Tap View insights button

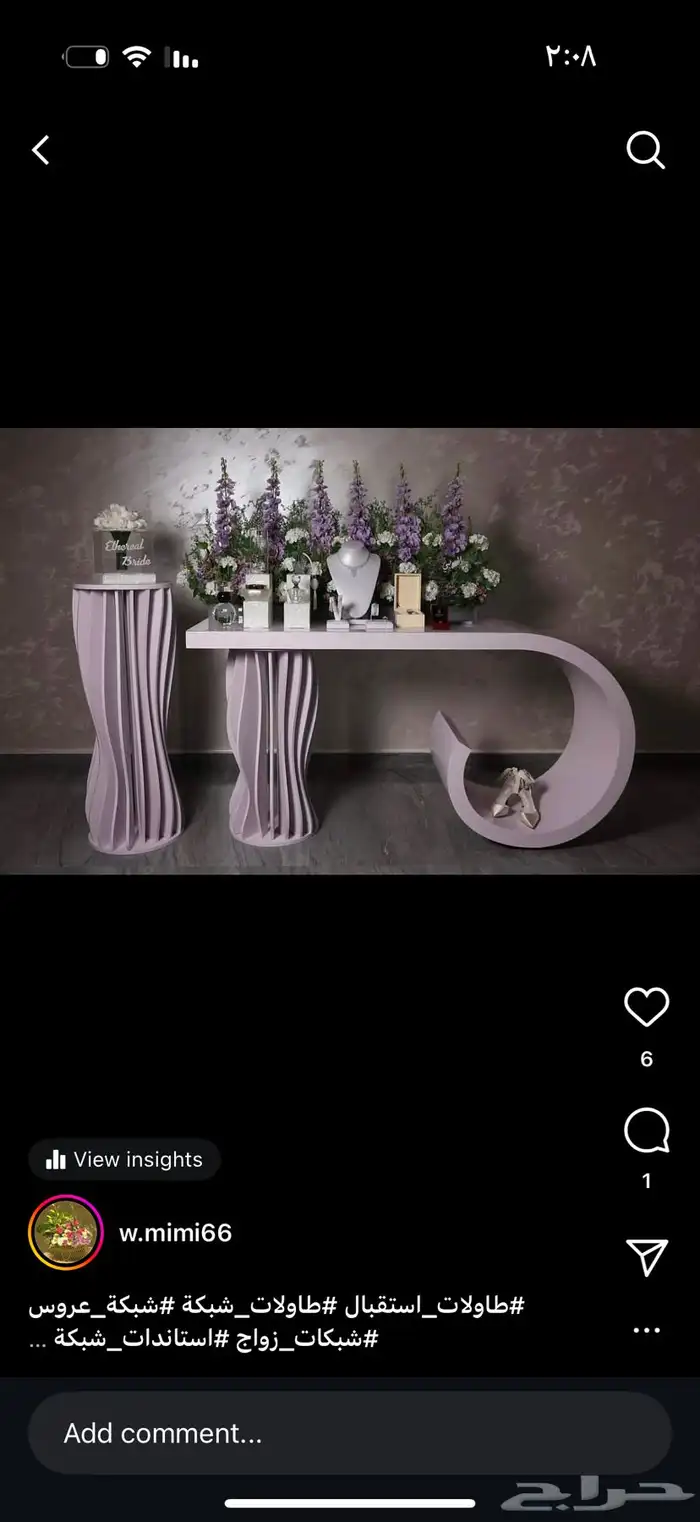tap(124, 1160)
